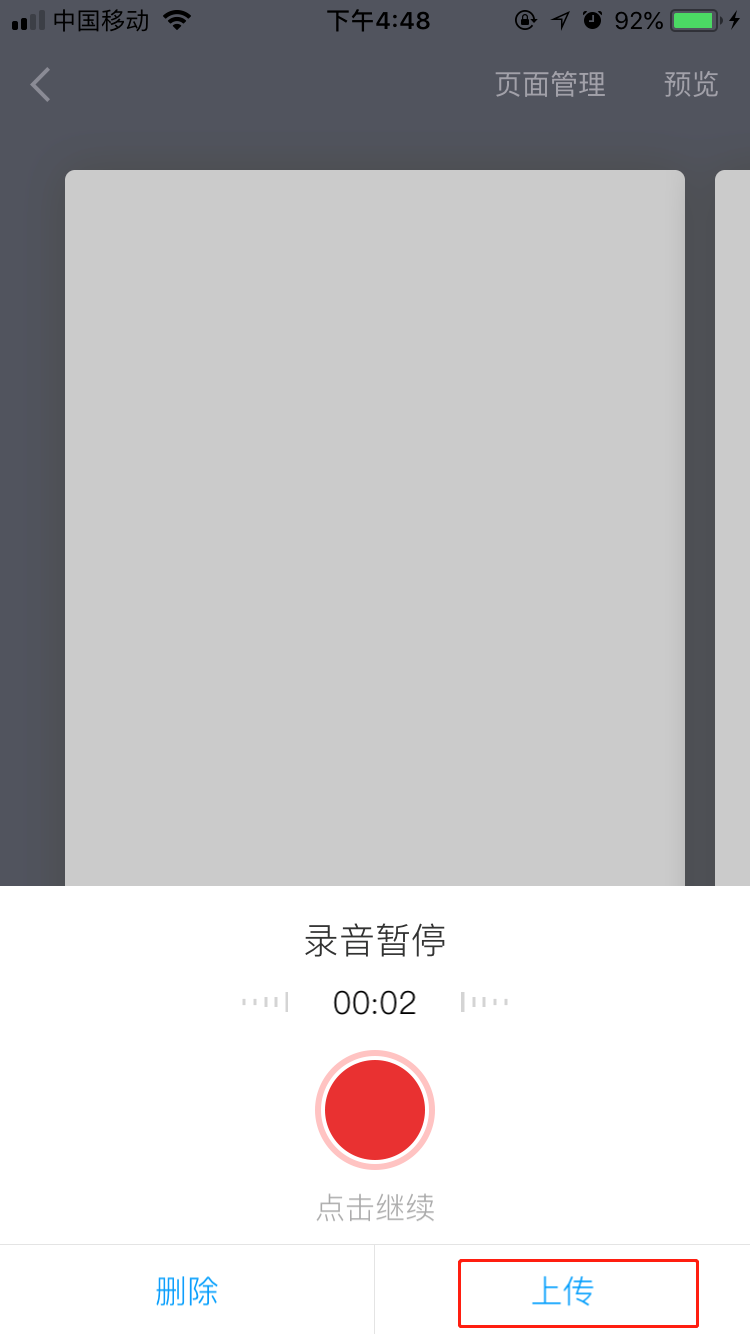Tap the left audio level indicator

(x=264, y=1002)
